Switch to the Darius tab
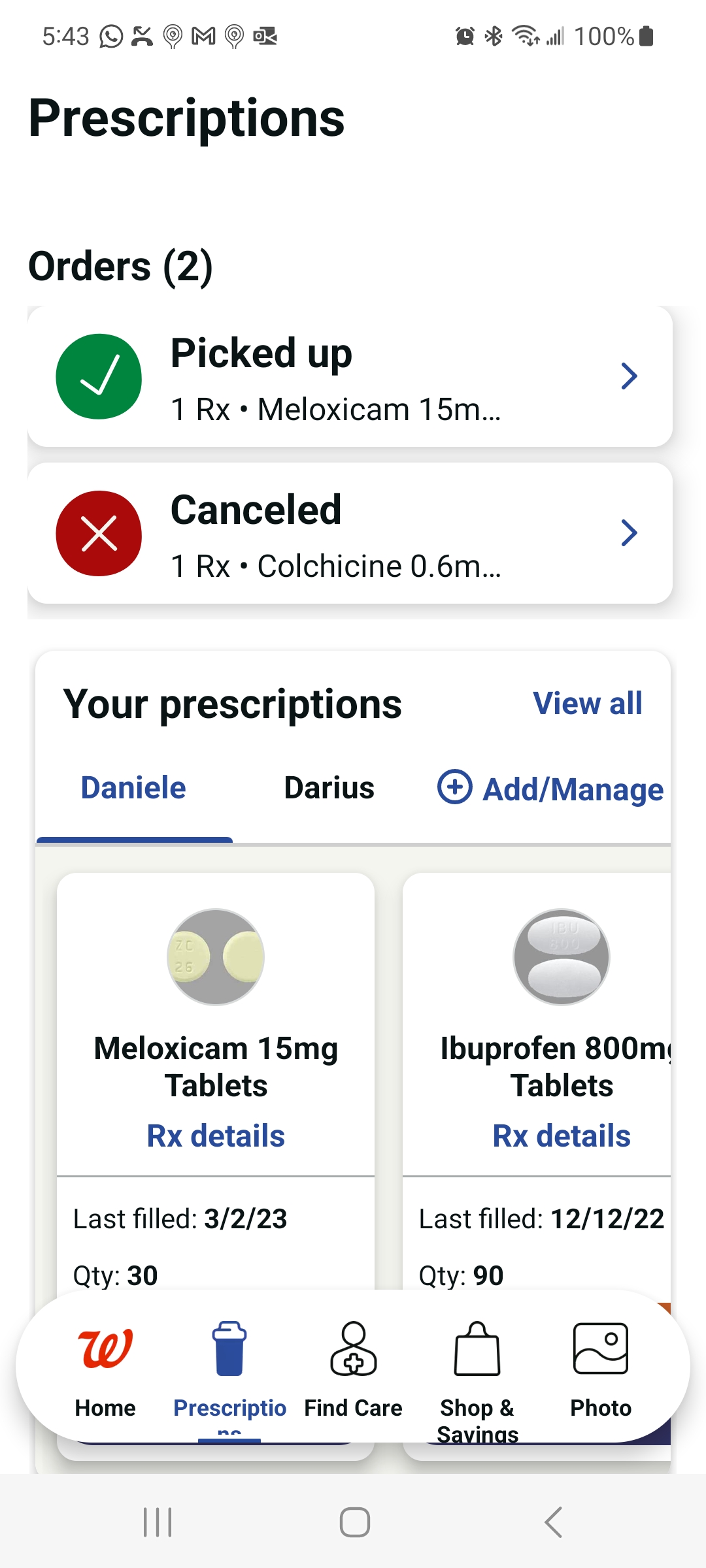This screenshot has height=1568, width=706. [329, 789]
